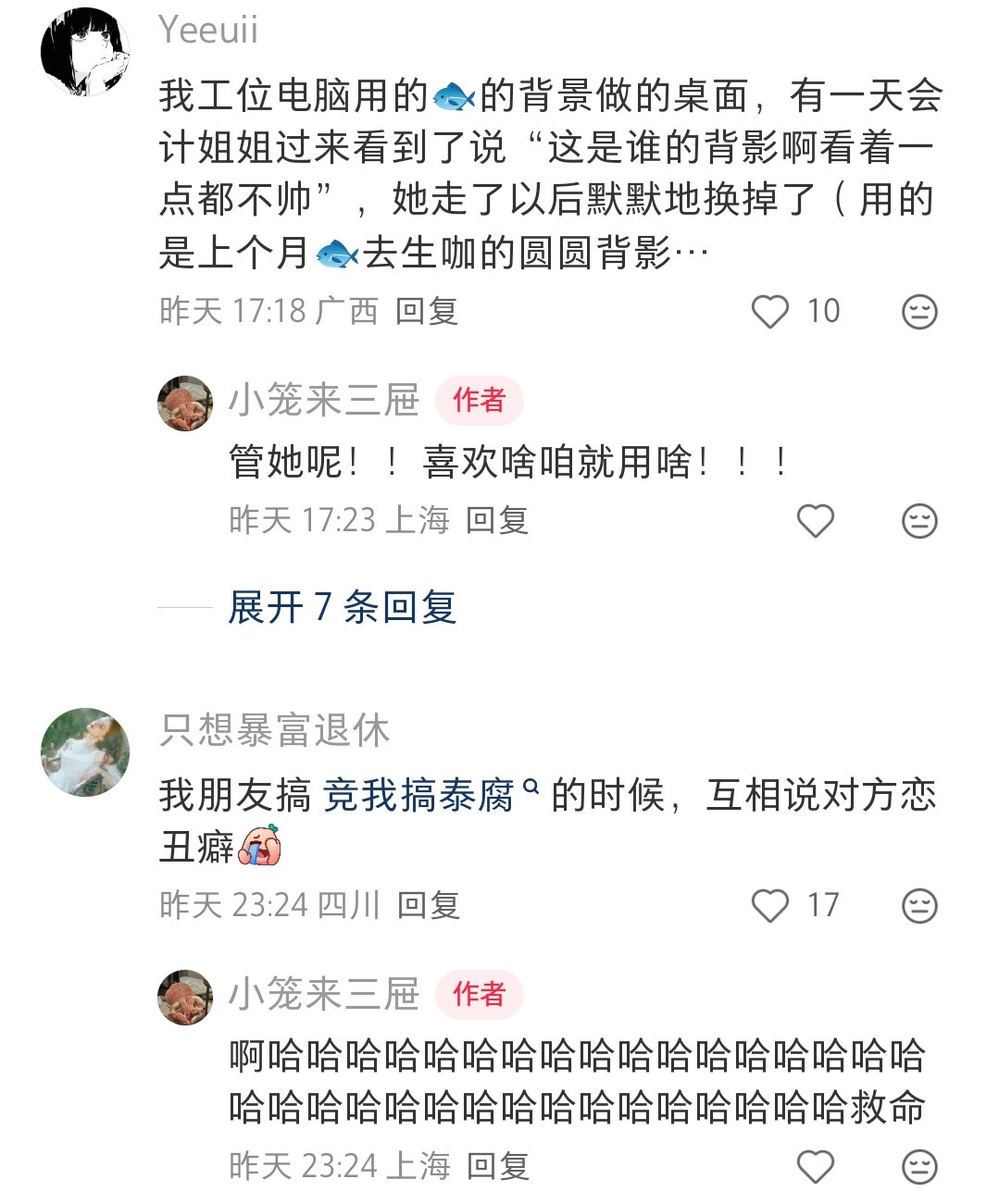This screenshot has width=999, height=1204.
Task: Reply to Yeeuii's comment via 回复
Action: point(428,313)
